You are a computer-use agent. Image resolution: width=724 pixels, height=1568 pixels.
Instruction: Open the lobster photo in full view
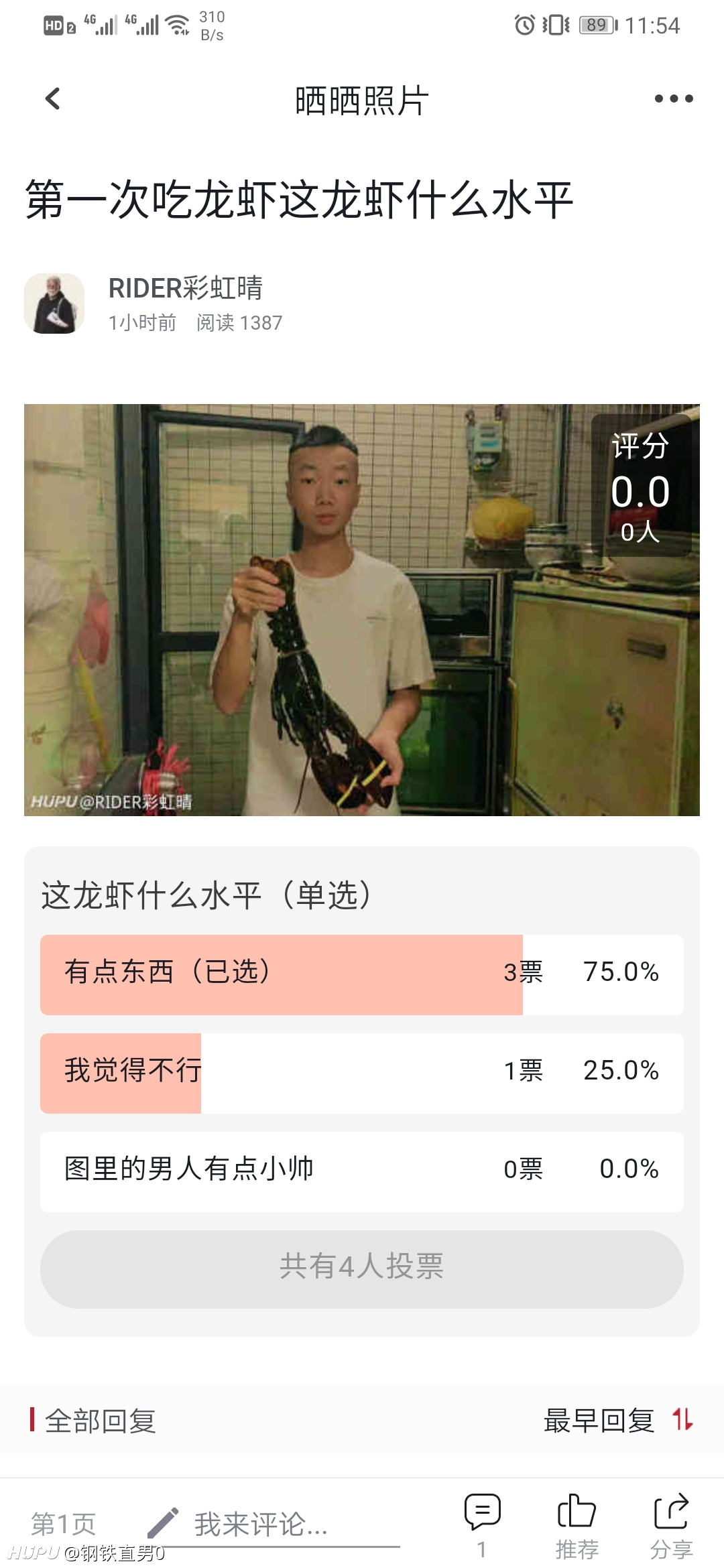pos(362,610)
